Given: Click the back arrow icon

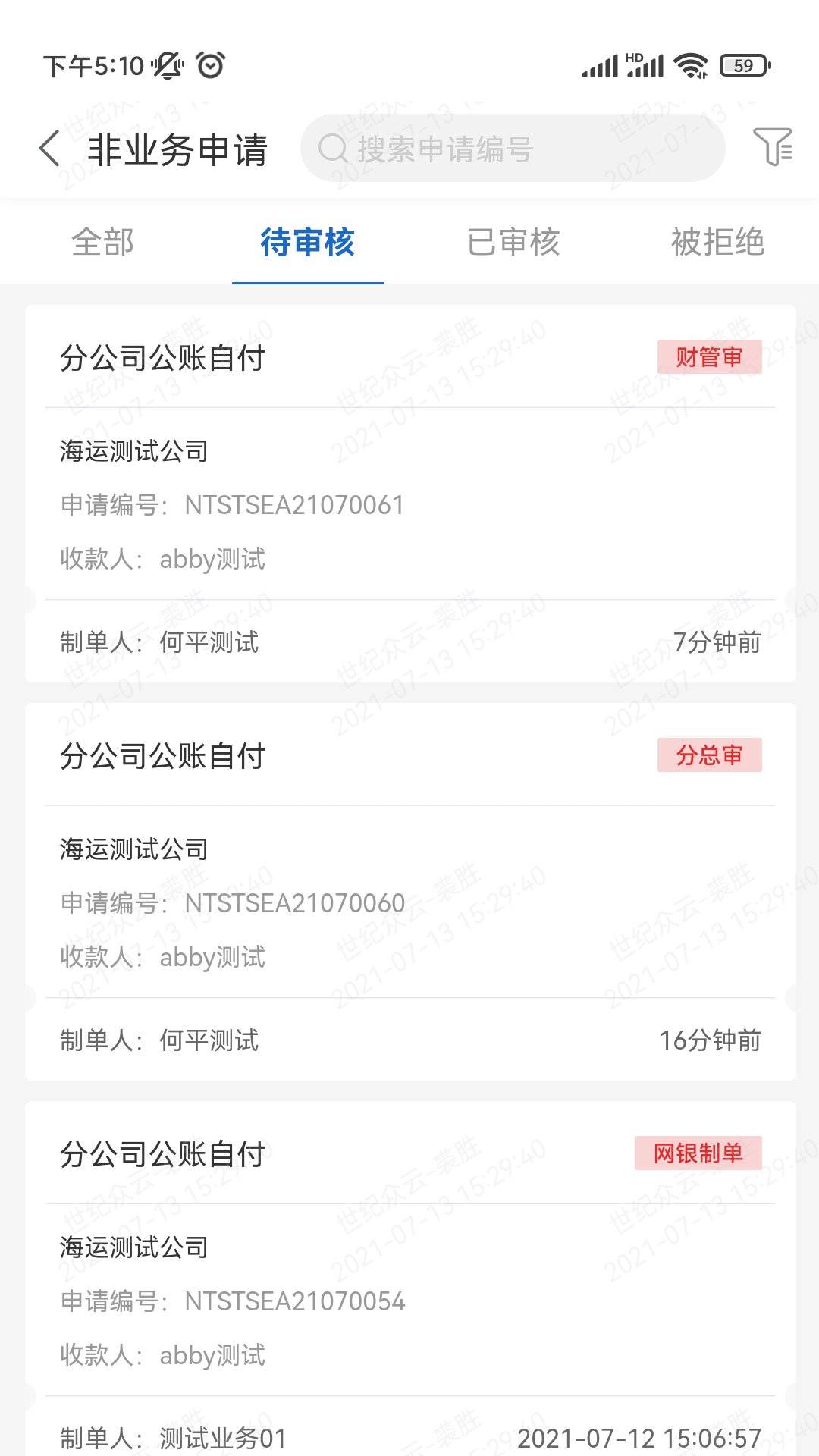Looking at the screenshot, I should tap(50, 149).
